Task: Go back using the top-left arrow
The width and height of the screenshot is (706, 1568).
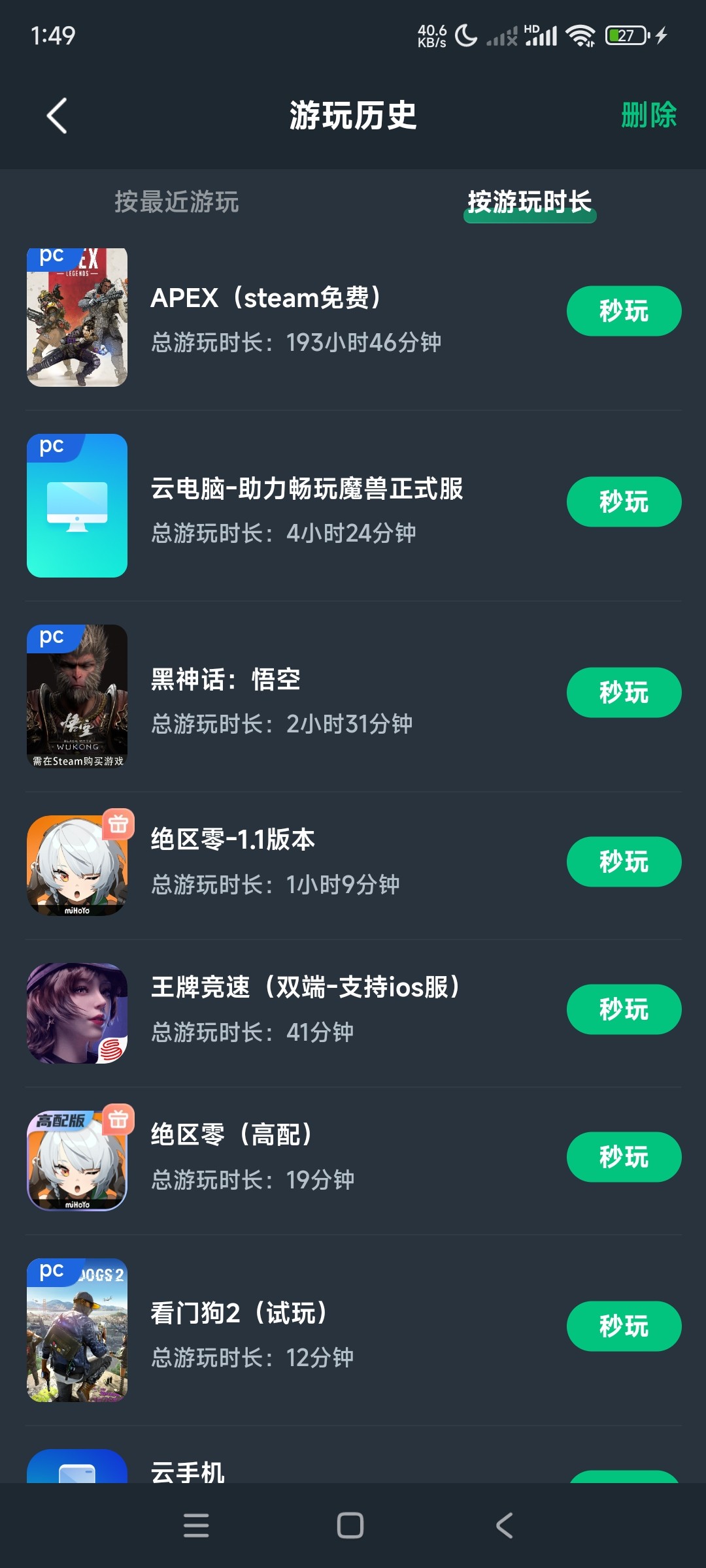Action: click(x=58, y=116)
